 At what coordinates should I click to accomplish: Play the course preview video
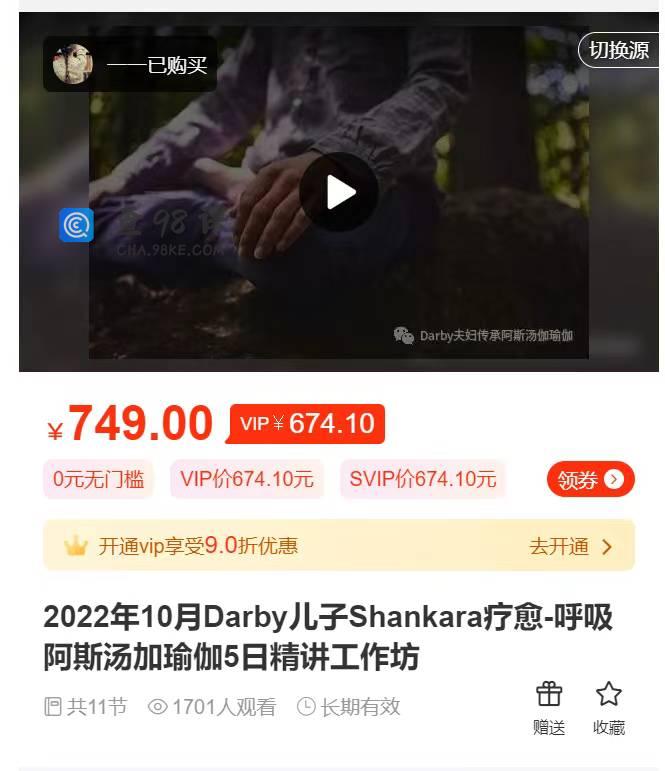(x=339, y=192)
